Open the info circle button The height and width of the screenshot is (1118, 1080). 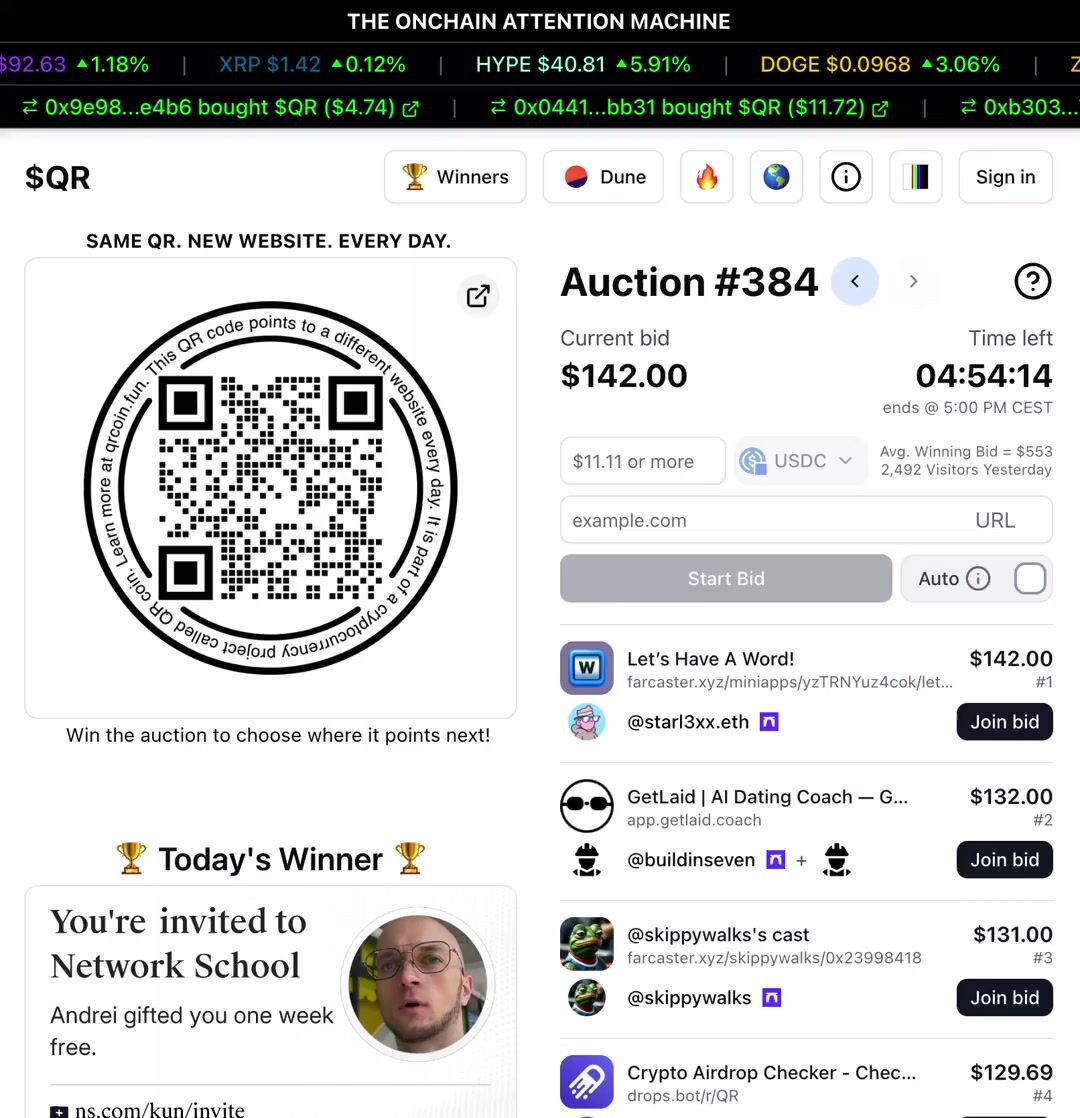coord(846,177)
